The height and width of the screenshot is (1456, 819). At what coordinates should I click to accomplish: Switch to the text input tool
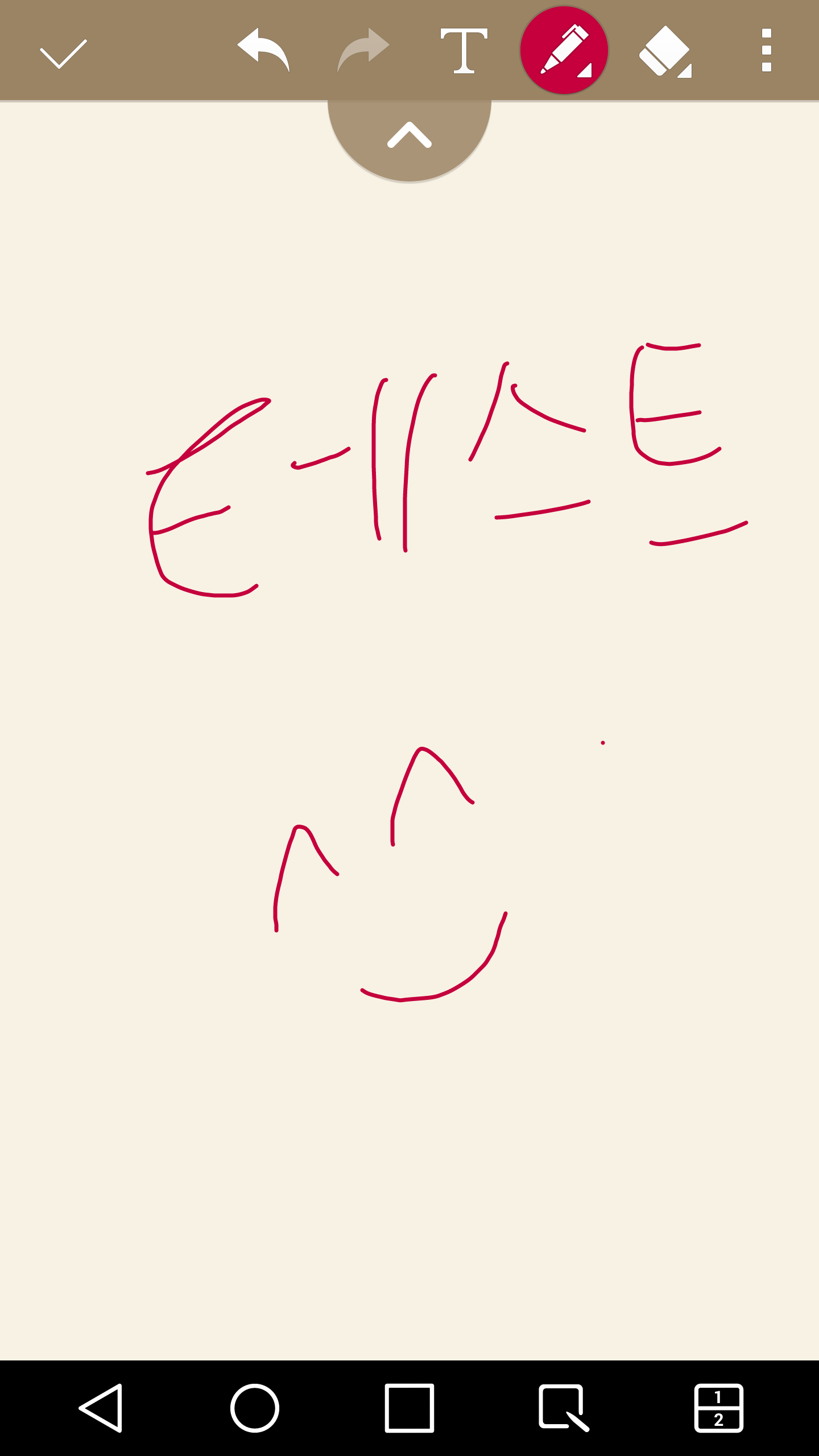point(464,51)
